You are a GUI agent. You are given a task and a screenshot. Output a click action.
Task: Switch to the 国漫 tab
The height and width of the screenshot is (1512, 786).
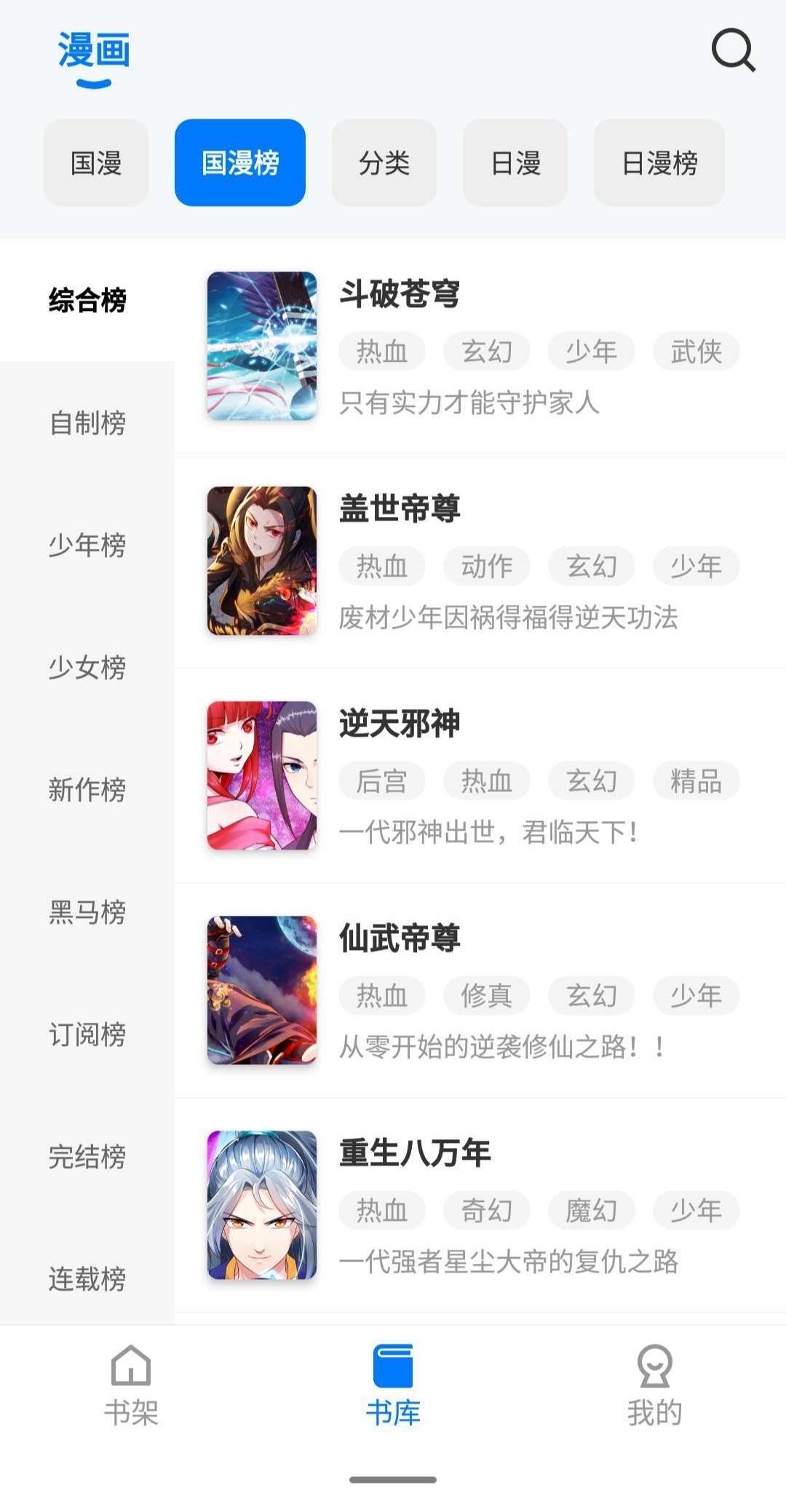click(96, 162)
